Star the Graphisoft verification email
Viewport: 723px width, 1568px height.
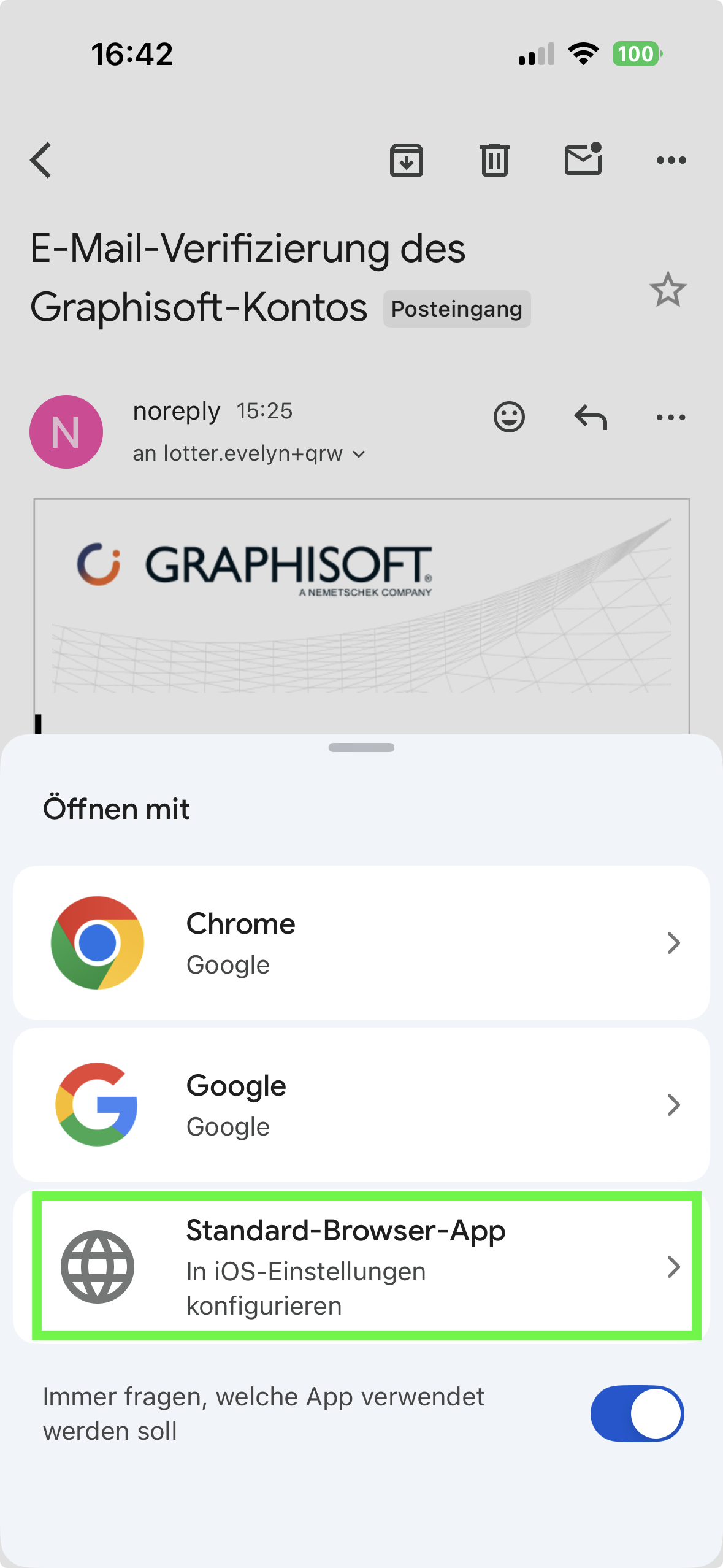point(667,290)
